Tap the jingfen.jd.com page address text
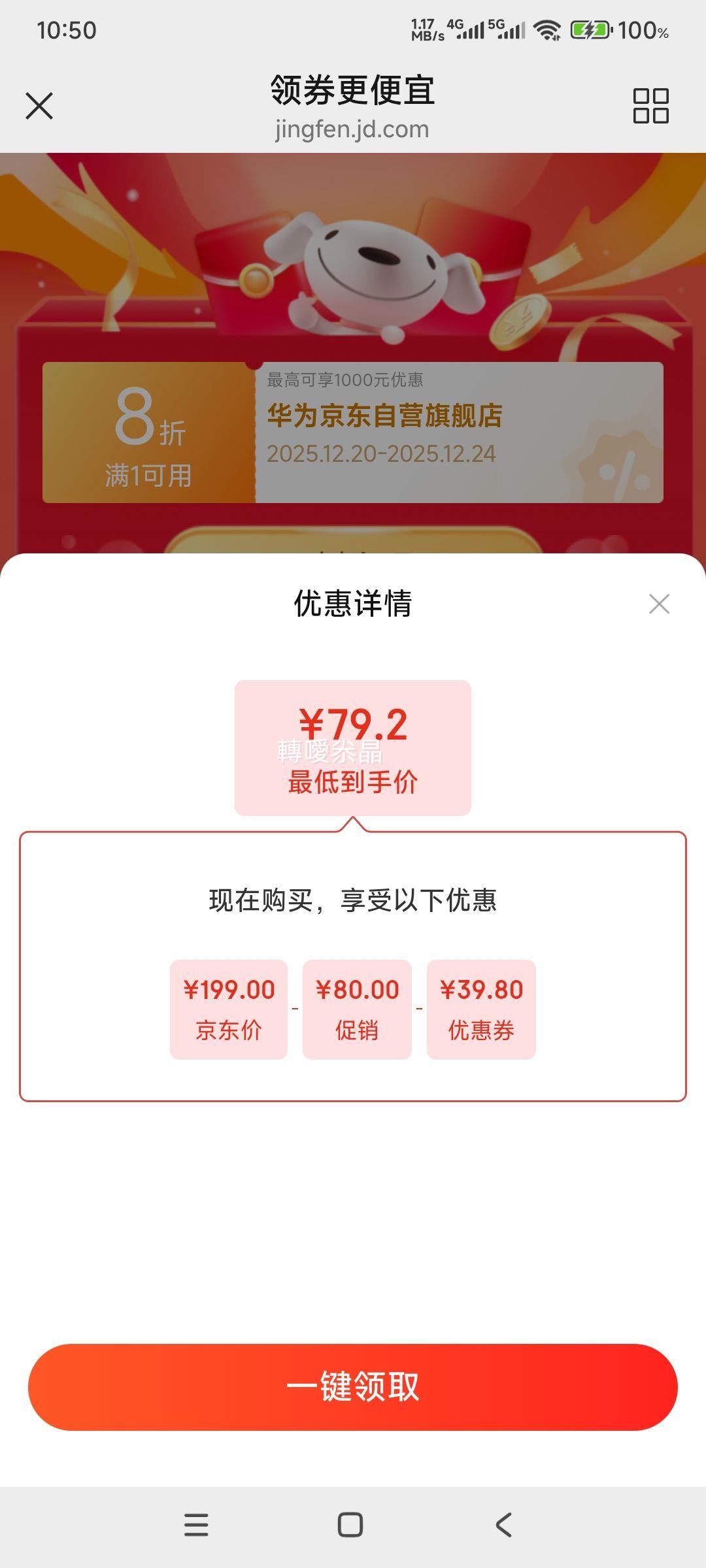706x1568 pixels. [353, 129]
